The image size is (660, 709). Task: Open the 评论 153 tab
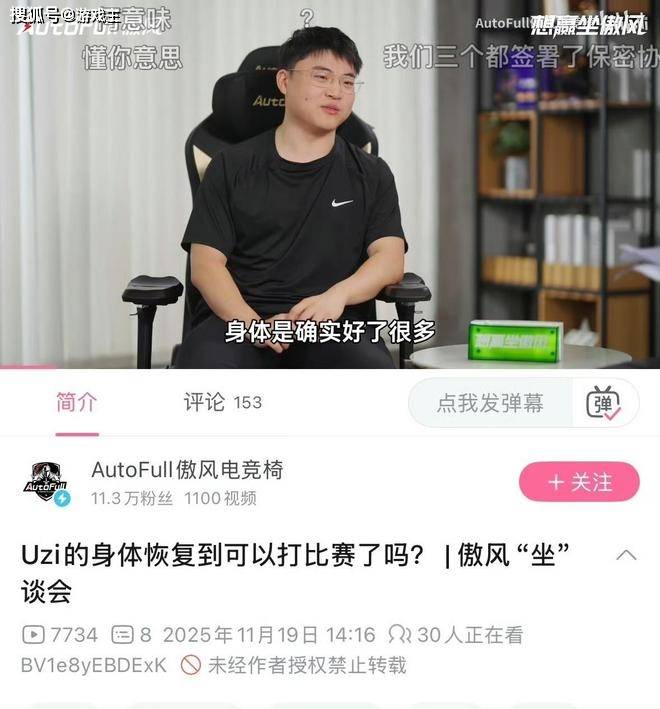tap(222, 402)
